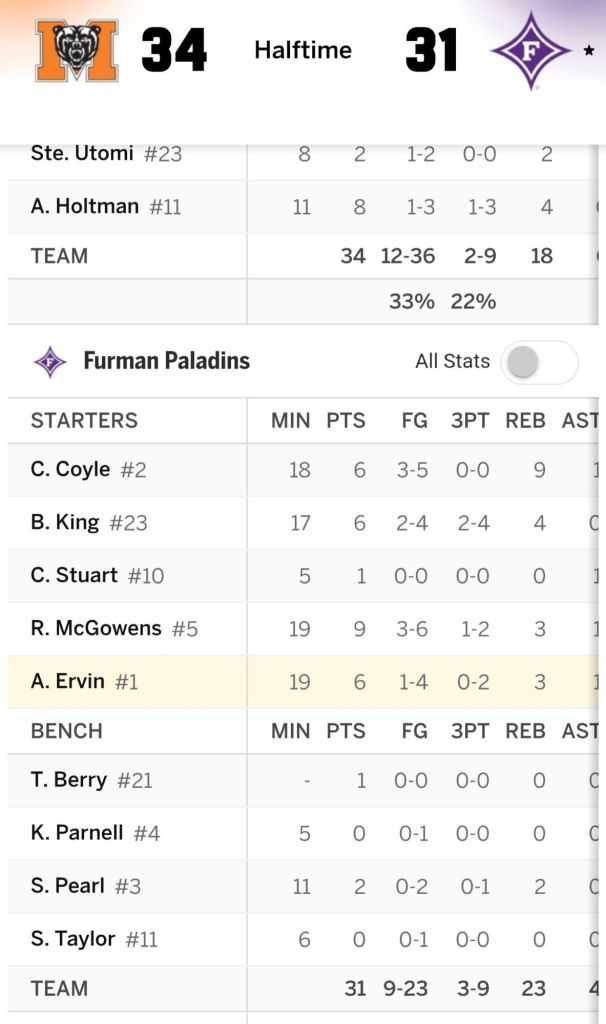The width and height of the screenshot is (606, 1024).
Task: Select C. Stuart from the starters
Action: 74,575
